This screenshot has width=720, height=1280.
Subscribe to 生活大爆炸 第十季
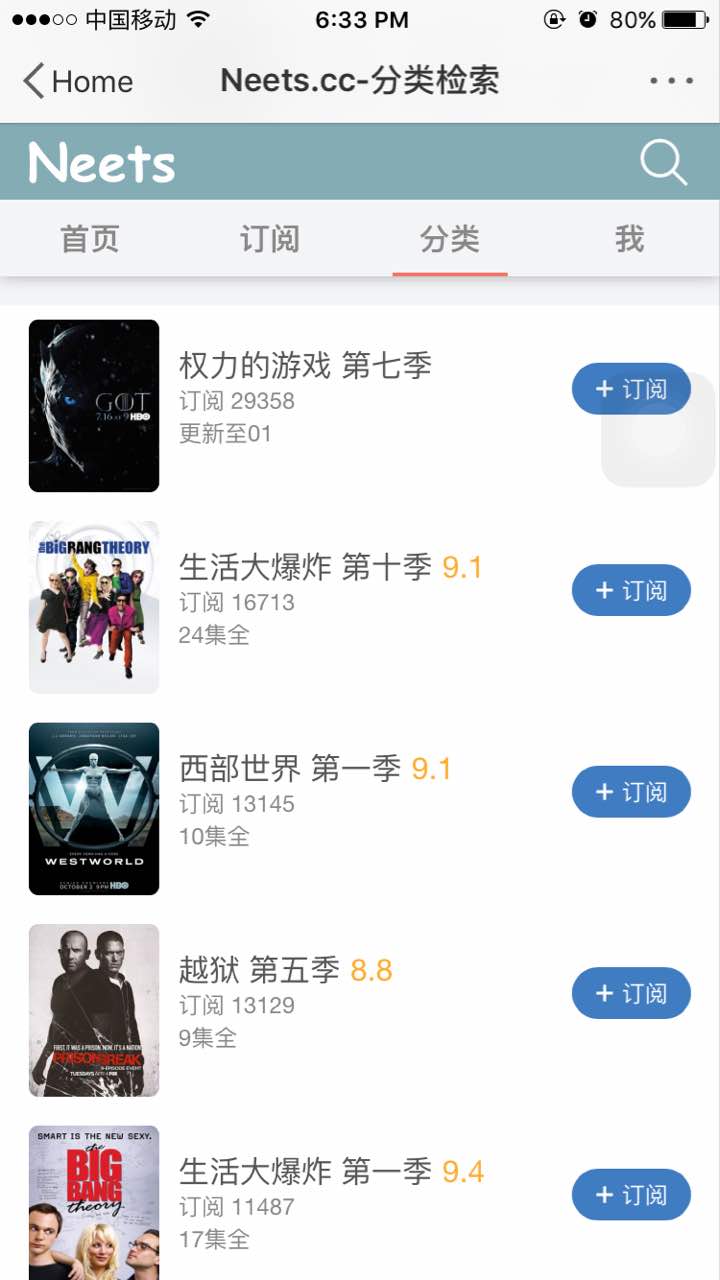pyautogui.click(x=631, y=590)
